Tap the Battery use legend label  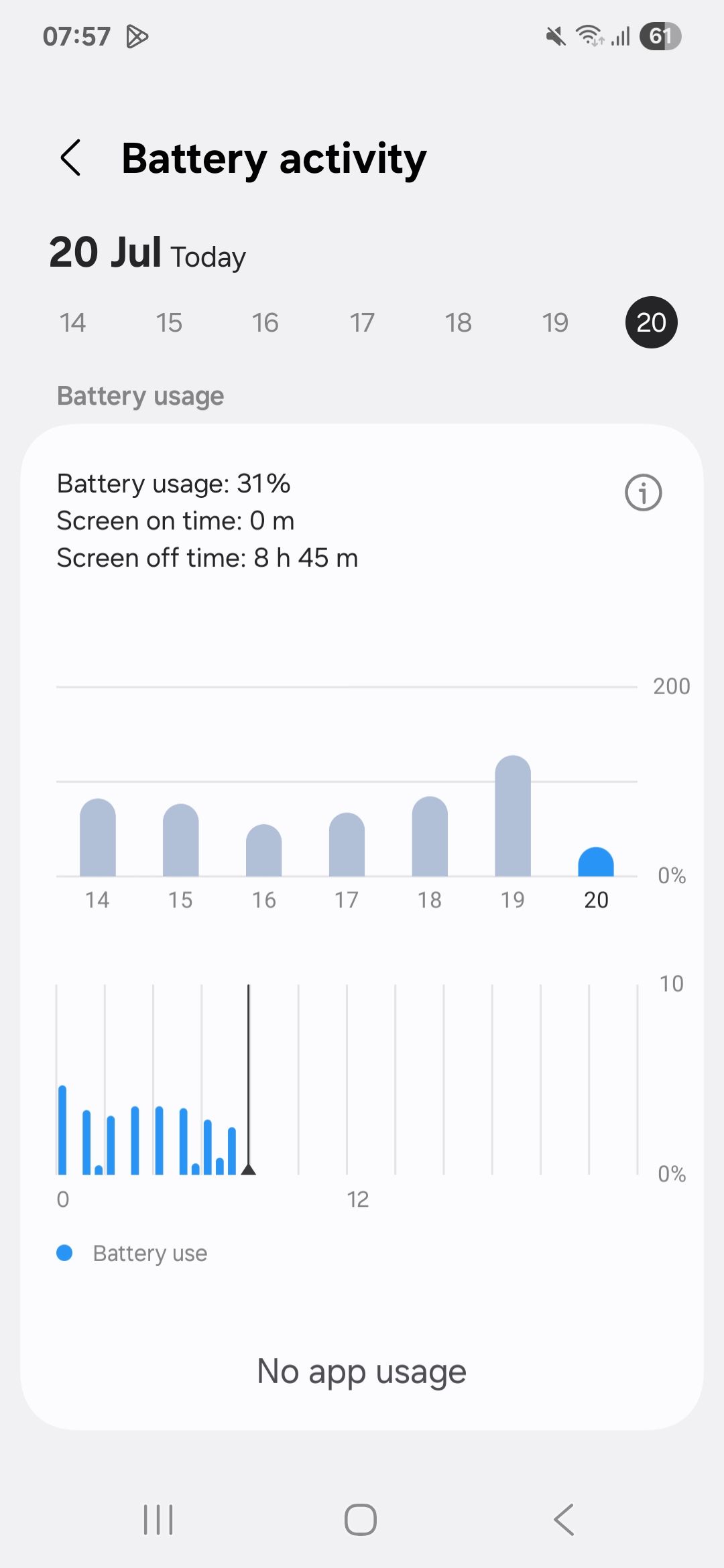pyautogui.click(x=150, y=1253)
